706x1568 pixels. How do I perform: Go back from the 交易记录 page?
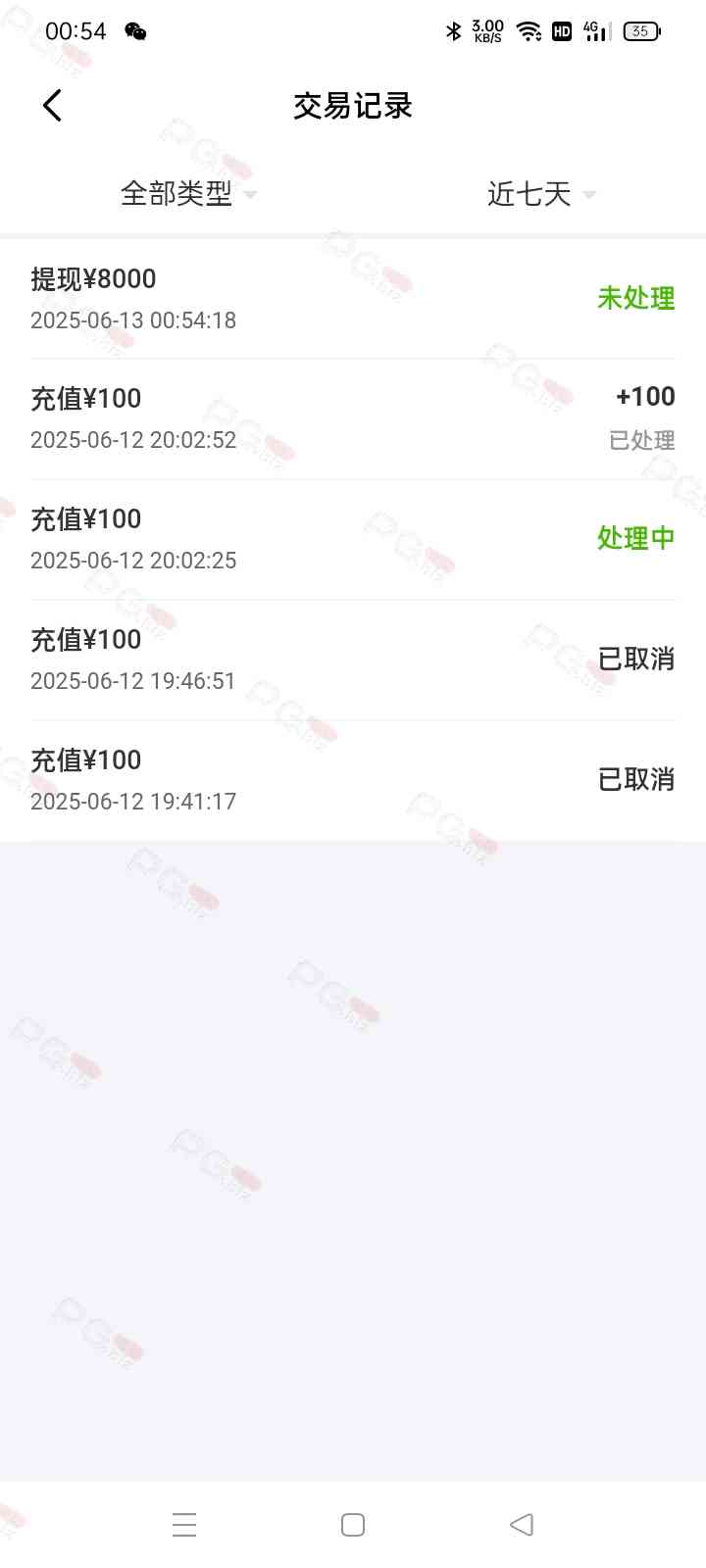[53, 106]
